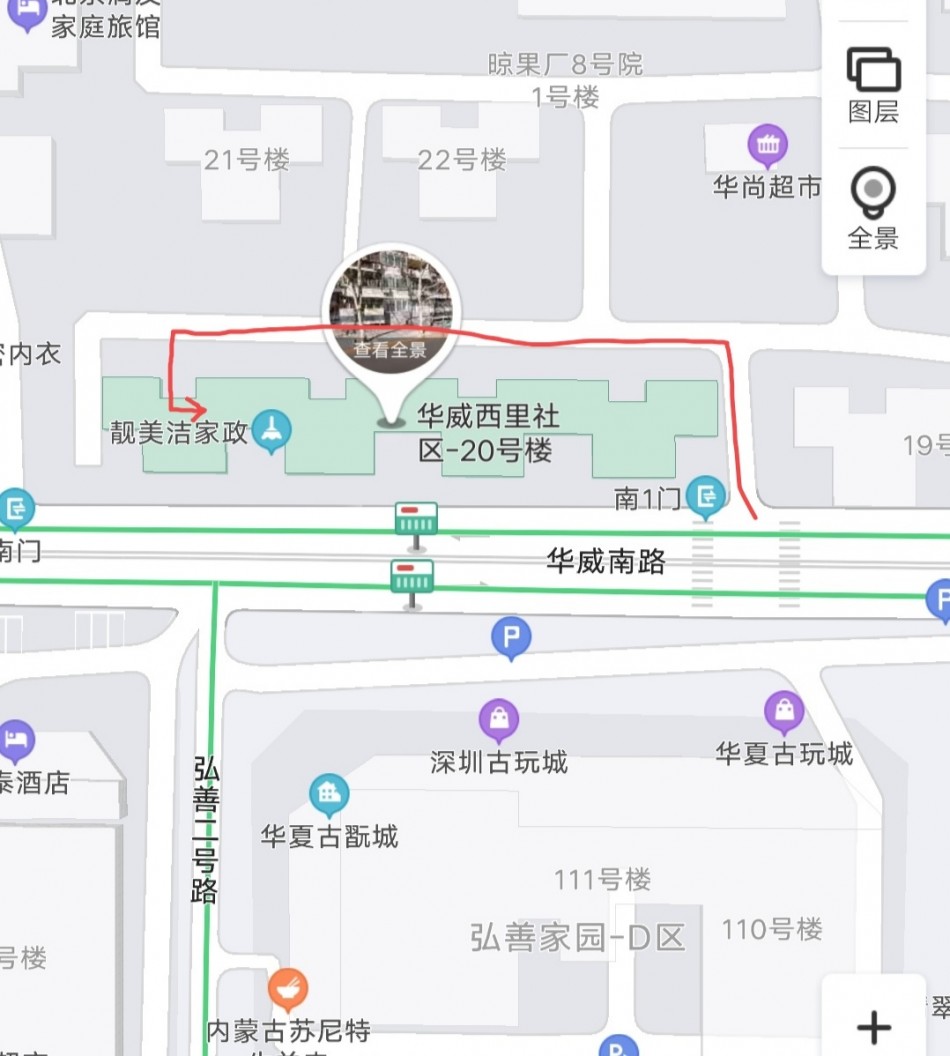Open the 图层 map layers panel
950x1056 pixels.
(873, 85)
